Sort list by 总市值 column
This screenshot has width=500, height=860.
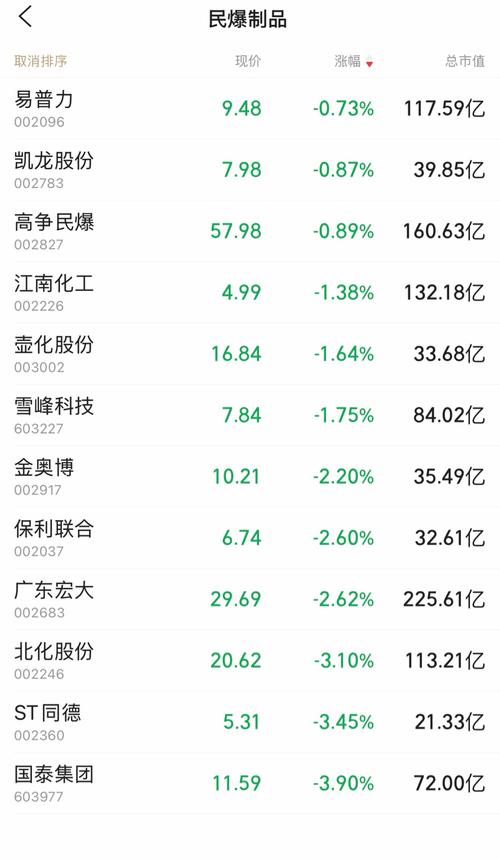point(465,61)
